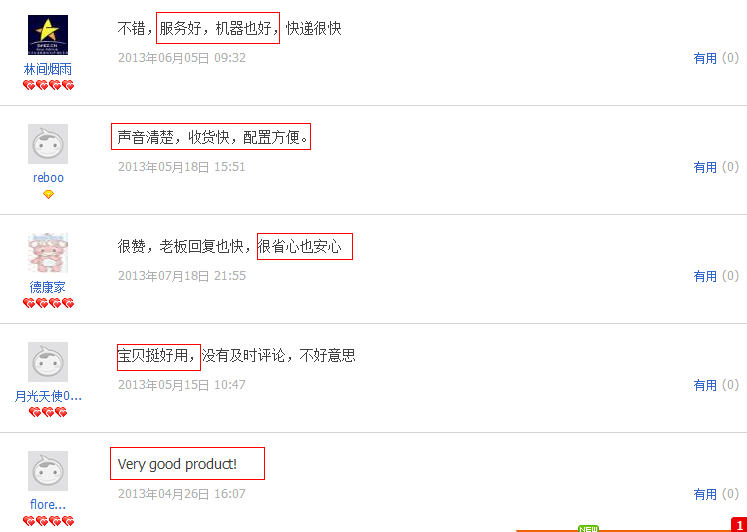Open 林间烟雨's user profile

click(48, 69)
